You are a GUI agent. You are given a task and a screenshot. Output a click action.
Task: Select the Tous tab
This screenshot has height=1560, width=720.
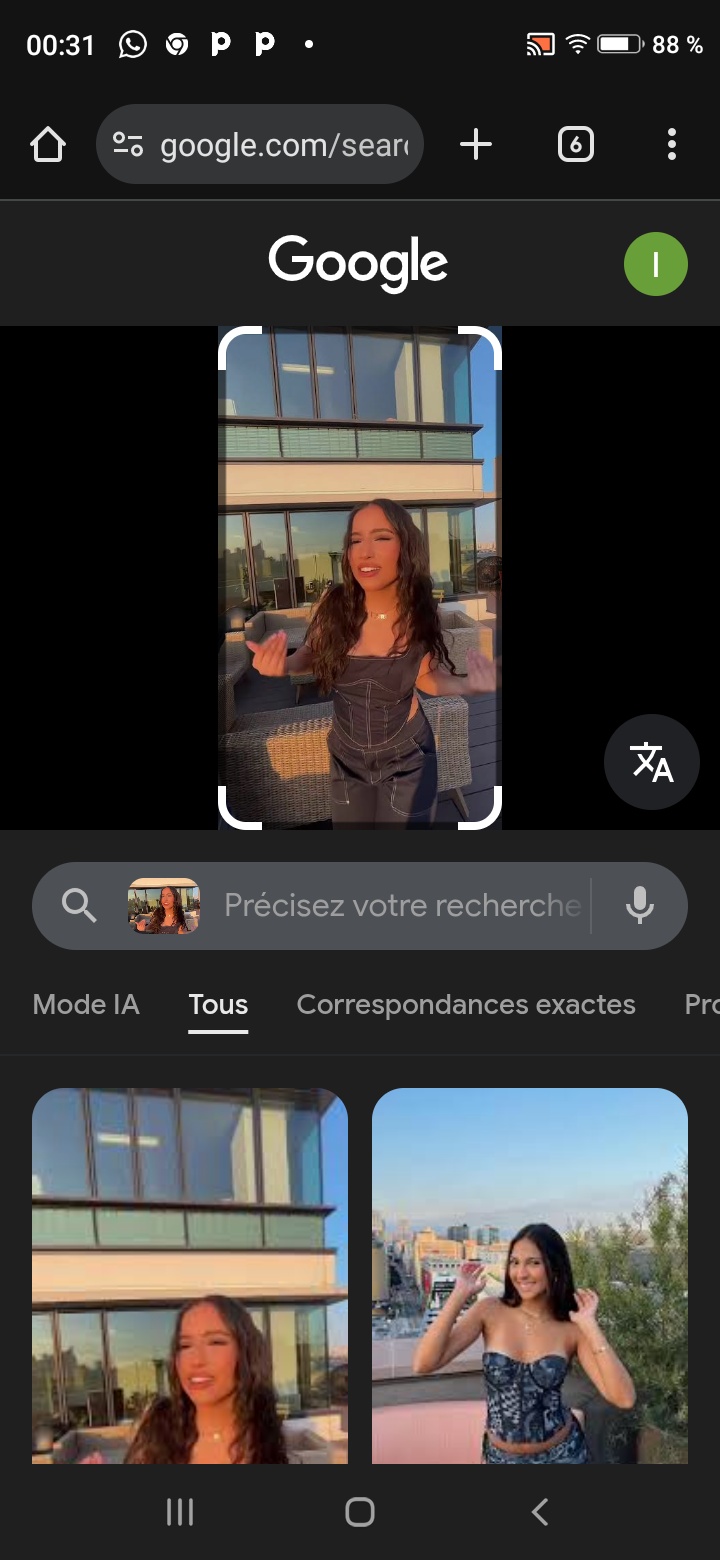[x=218, y=1004]
